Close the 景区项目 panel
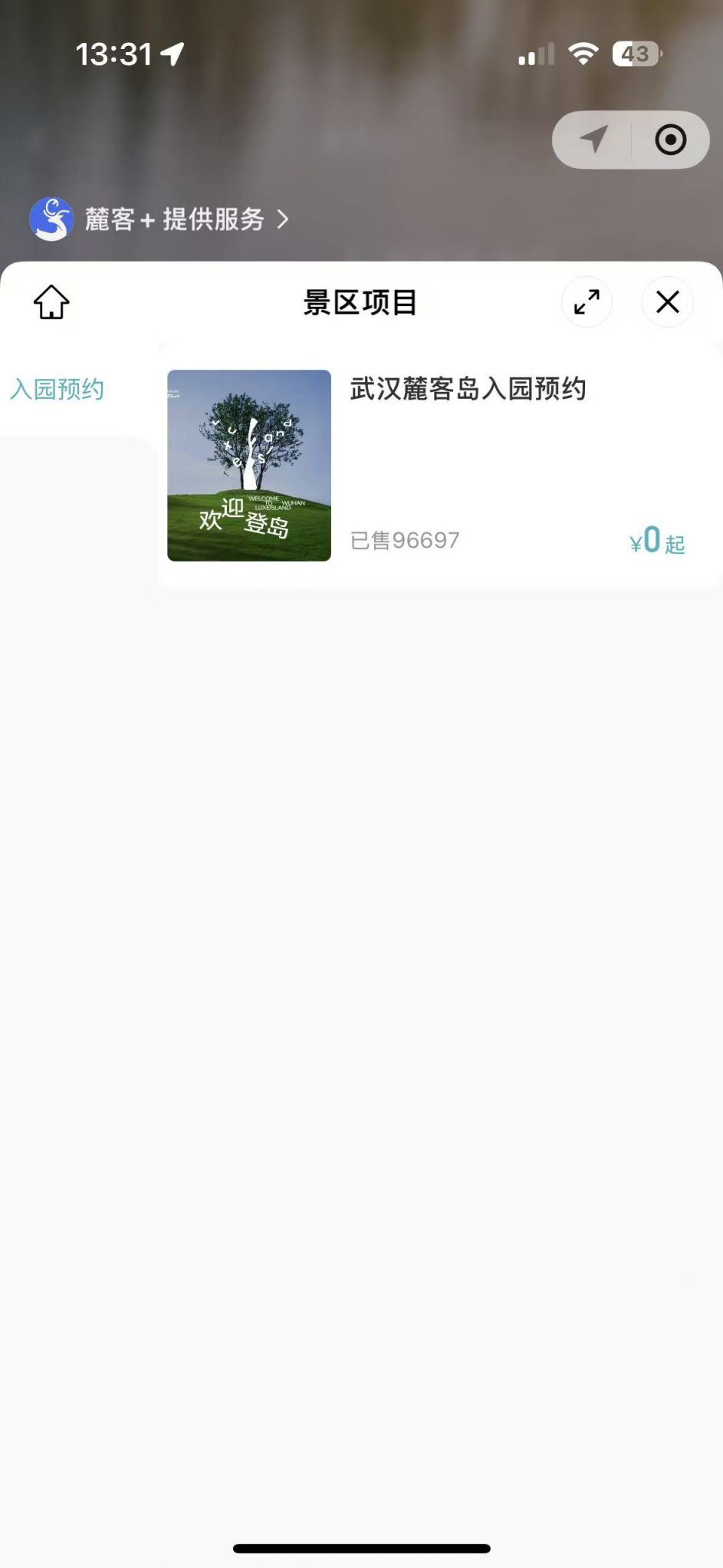The image size is (723, 1568). [x=667, y=301]
